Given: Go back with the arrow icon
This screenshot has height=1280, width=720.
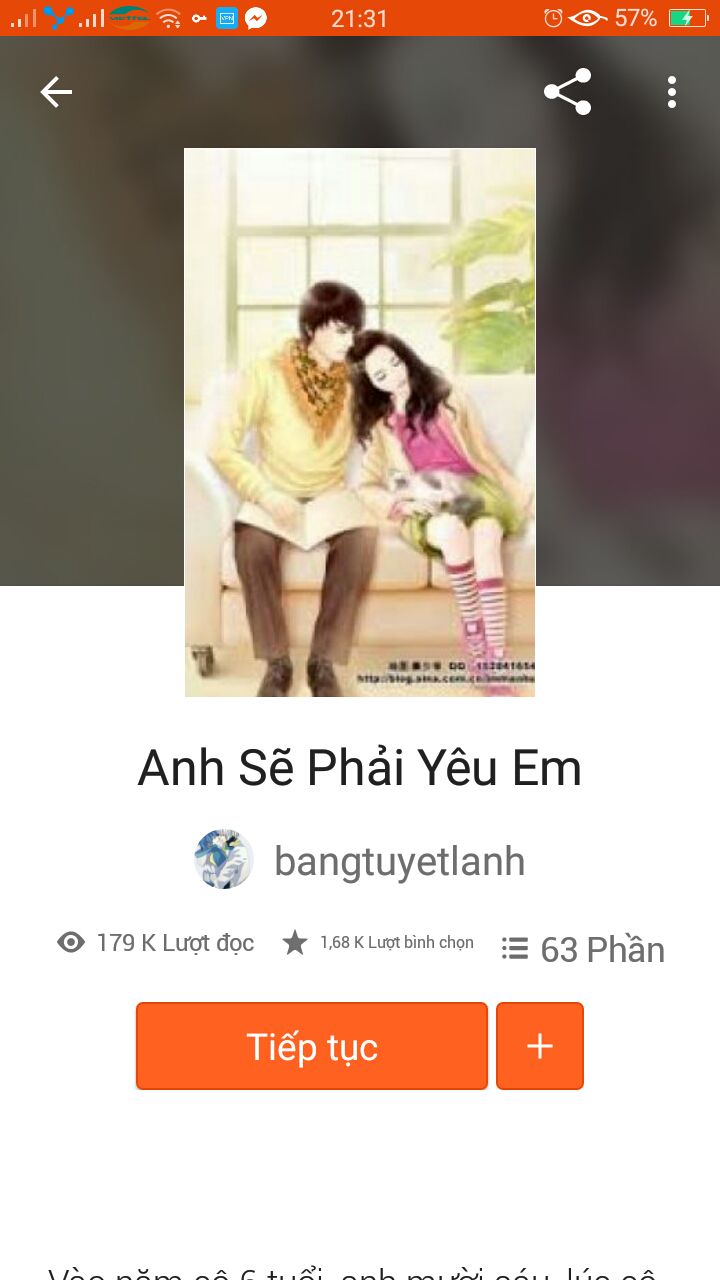Looking at the screenshot, I should pos(56,92).
